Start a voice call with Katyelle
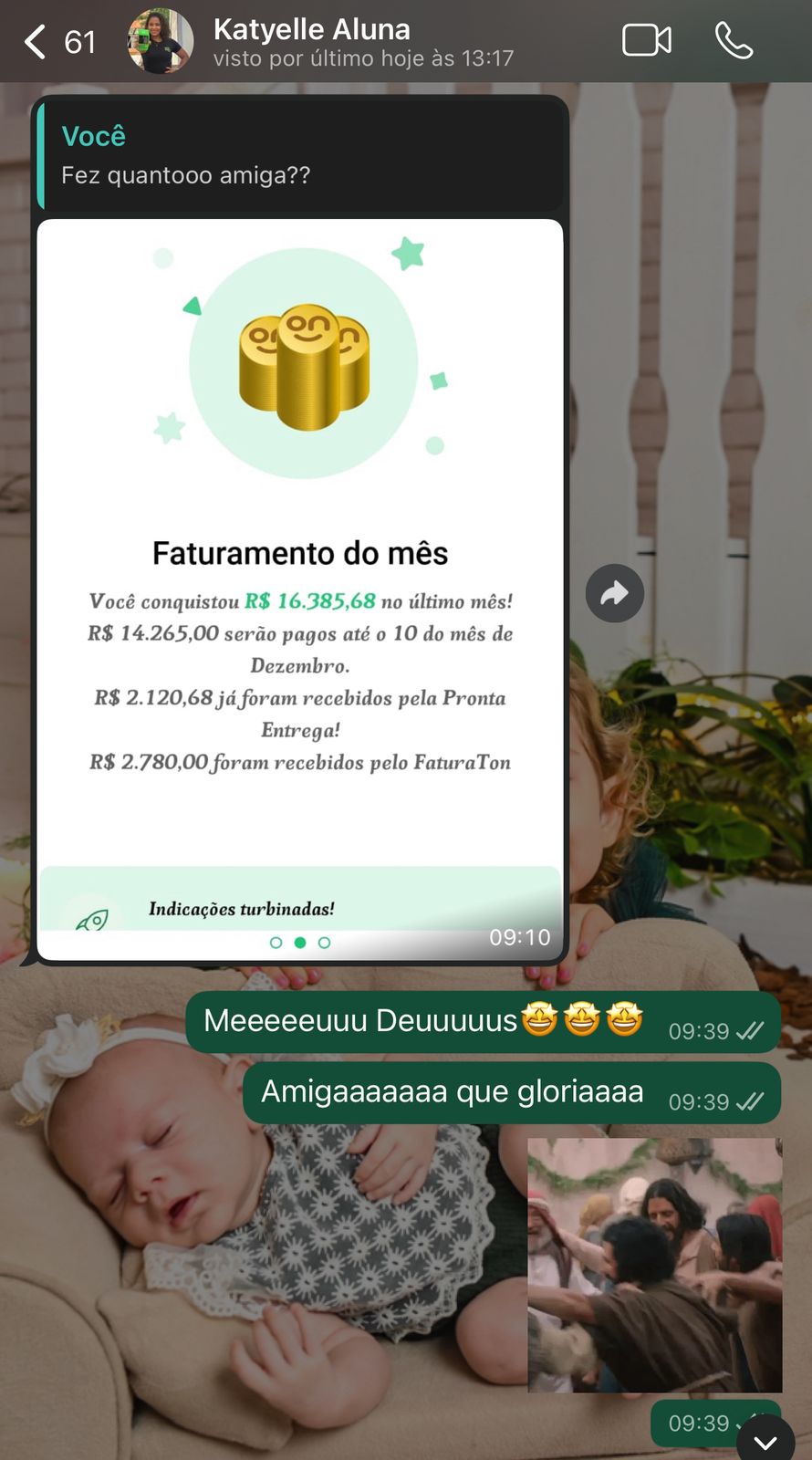Viewport: 812px width, 1460px height. [x=734, y=41]
